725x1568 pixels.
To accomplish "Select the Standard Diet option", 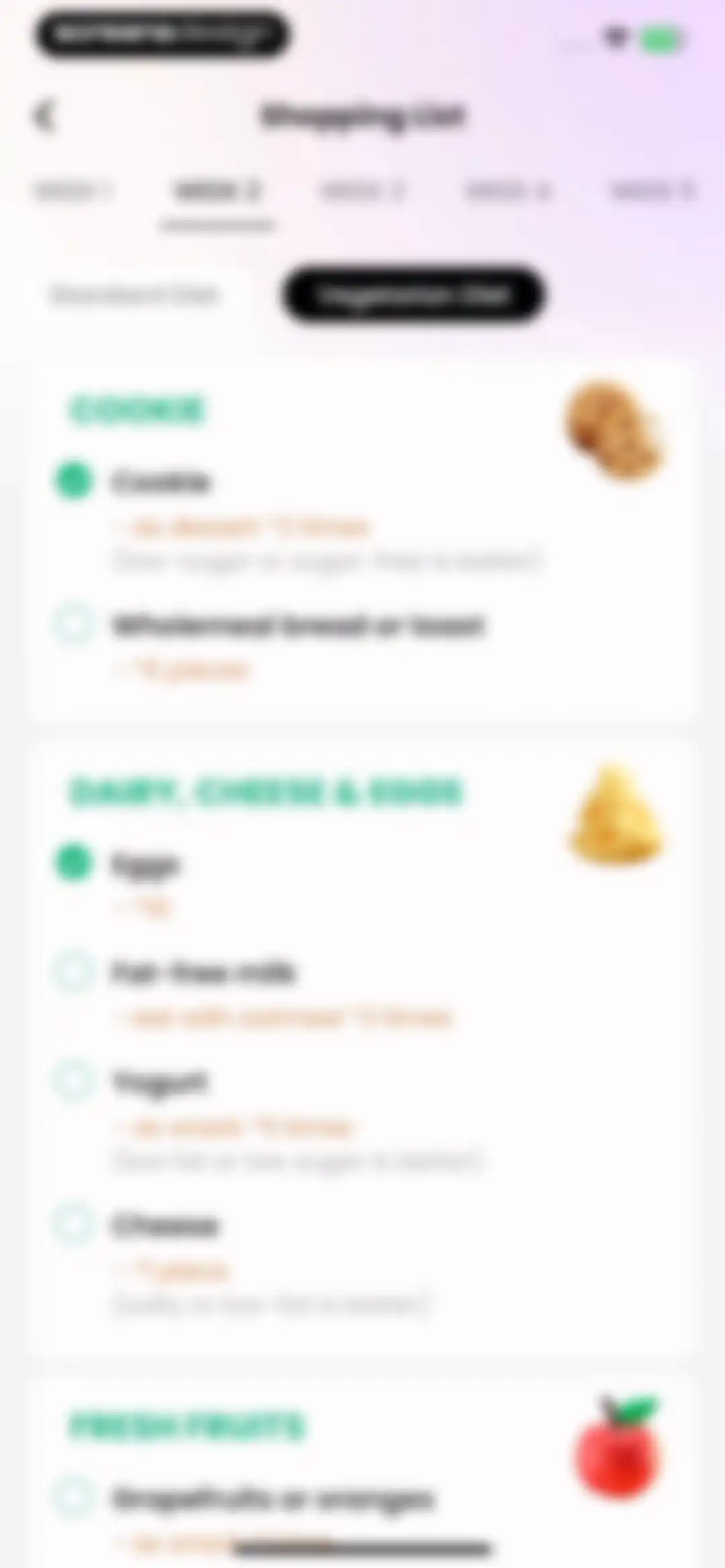I will tap(134, 295).
